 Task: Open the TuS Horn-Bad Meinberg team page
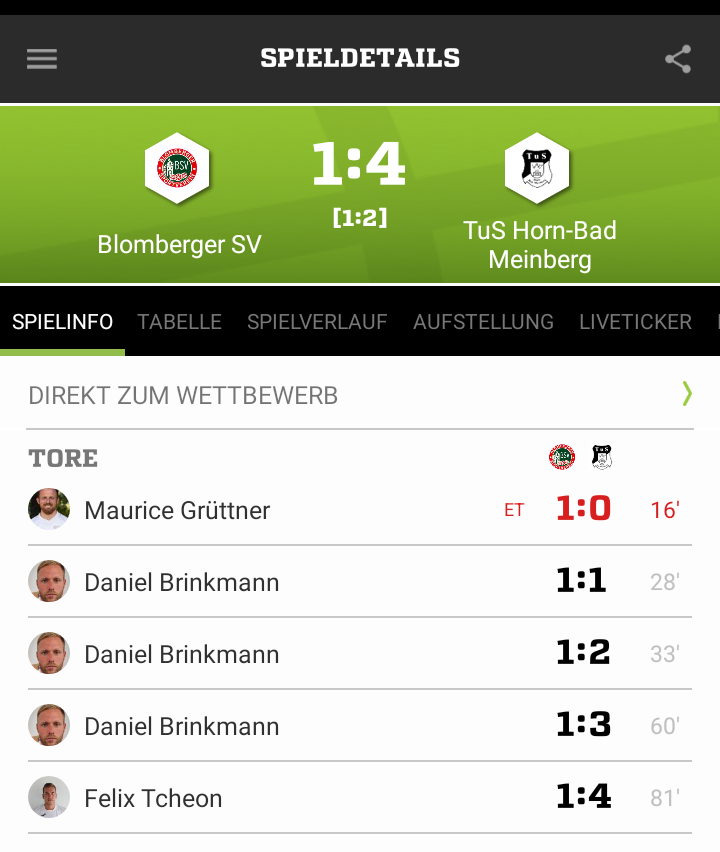pyautogui.click(x=539, y=202)
